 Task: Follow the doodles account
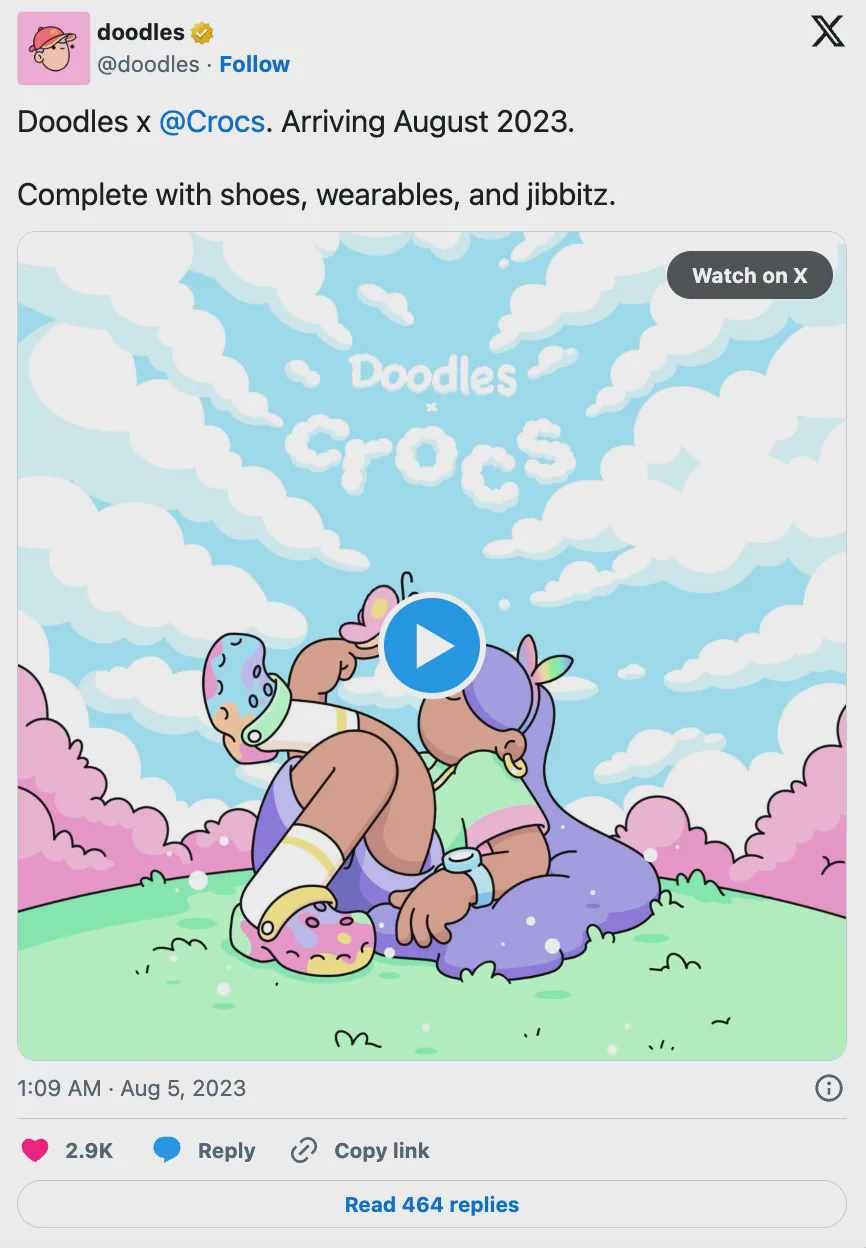point(254,64)
